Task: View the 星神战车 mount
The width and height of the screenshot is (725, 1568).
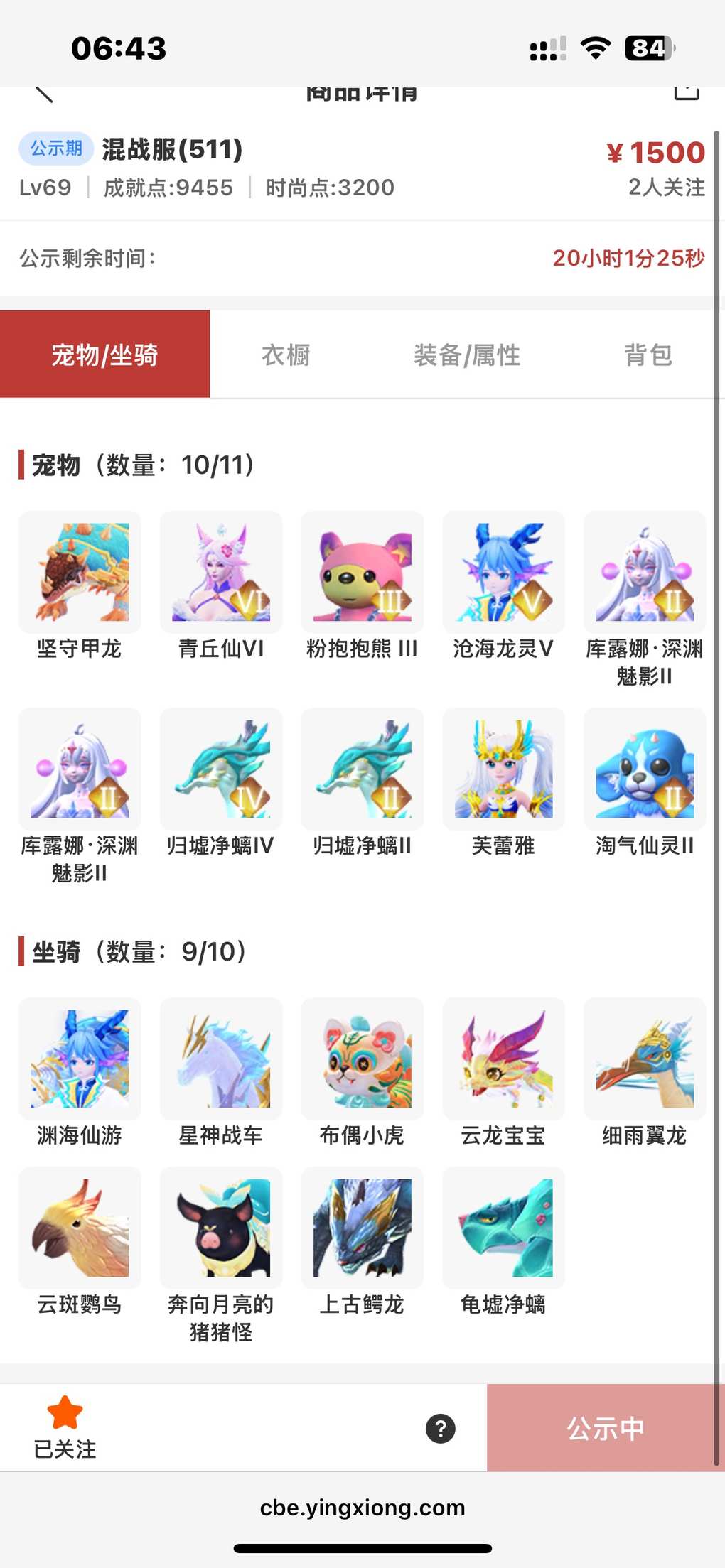Action: (221, 1059)
